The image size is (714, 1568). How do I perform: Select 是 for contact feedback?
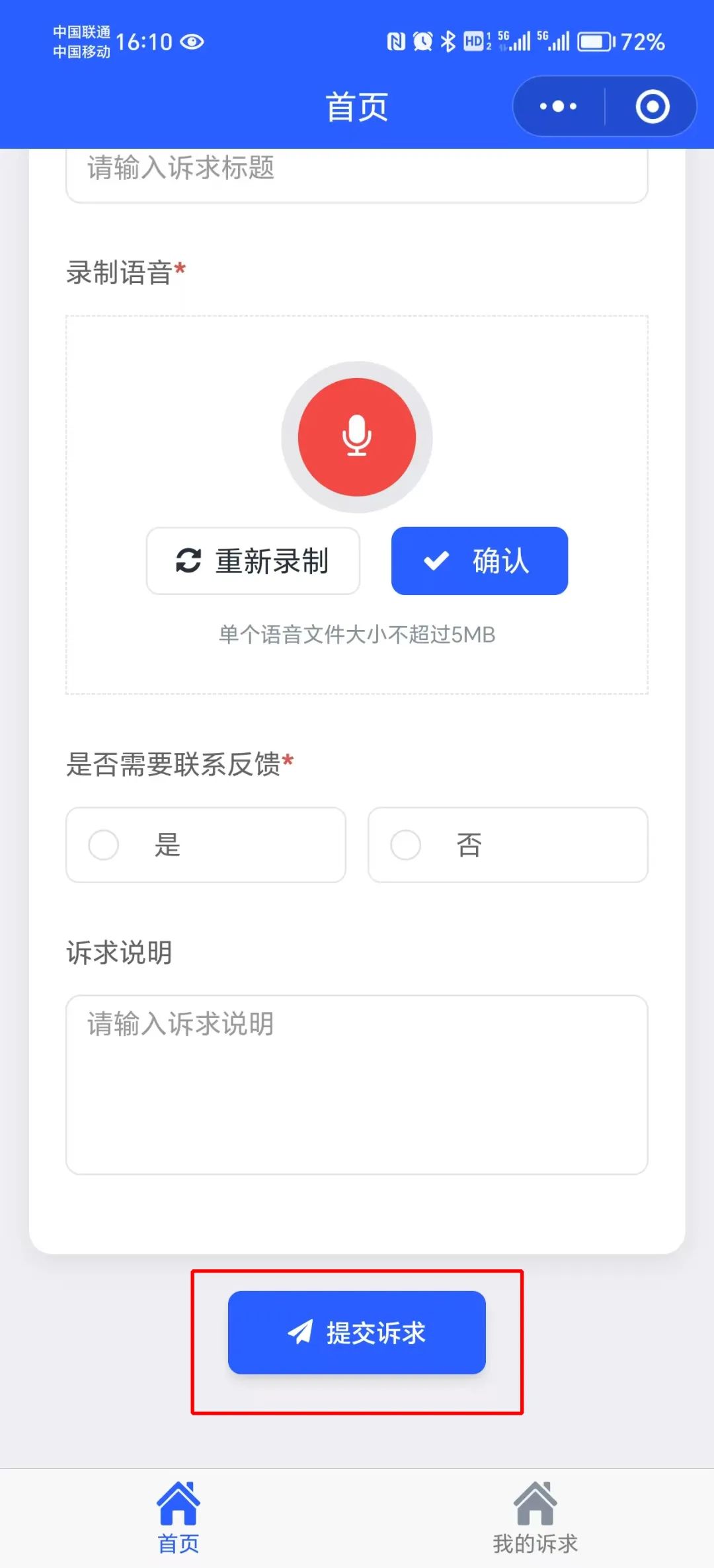[x=206, y=845]
